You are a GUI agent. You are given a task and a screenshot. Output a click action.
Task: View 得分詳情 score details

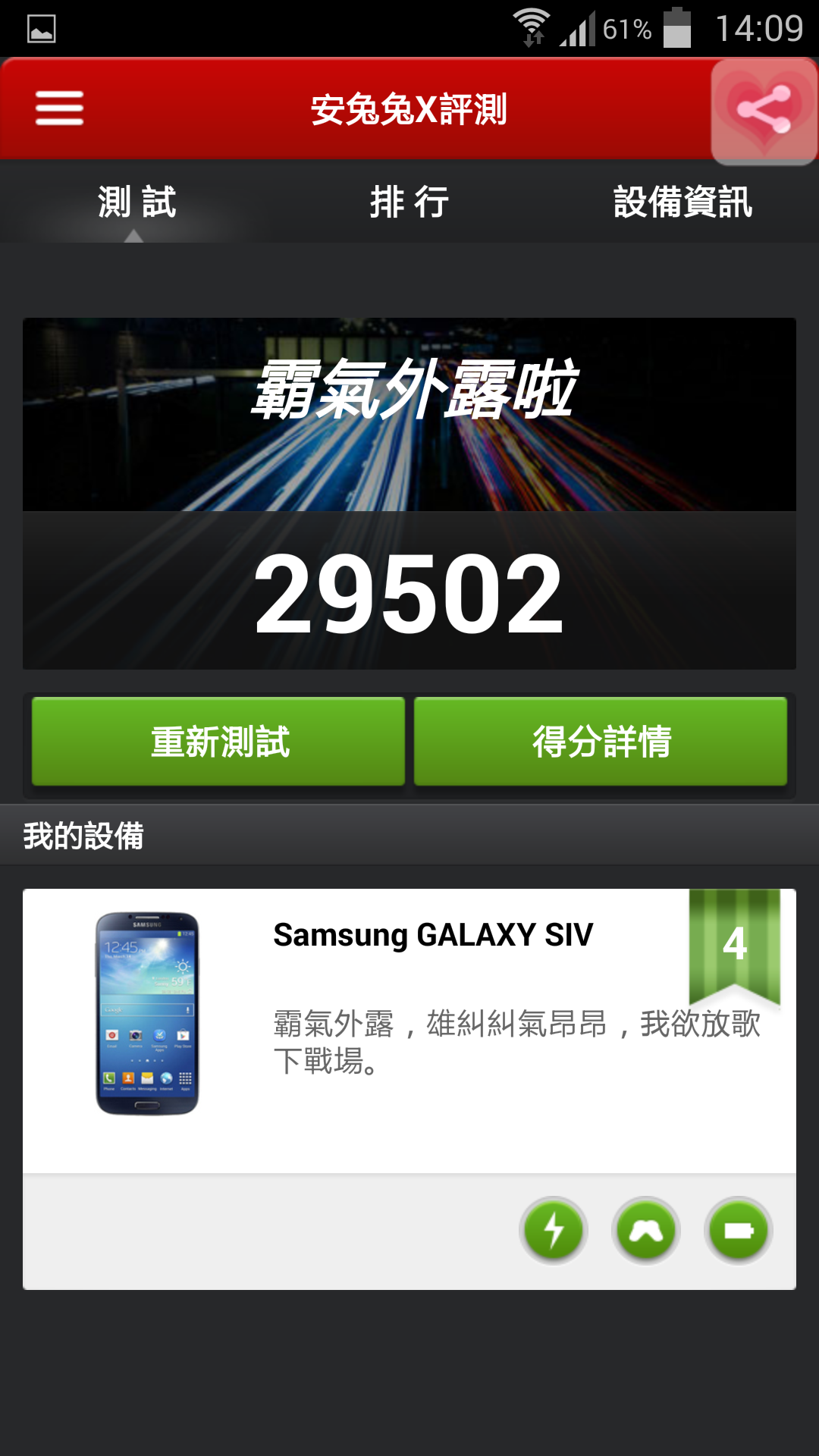(x=601, y=741)
